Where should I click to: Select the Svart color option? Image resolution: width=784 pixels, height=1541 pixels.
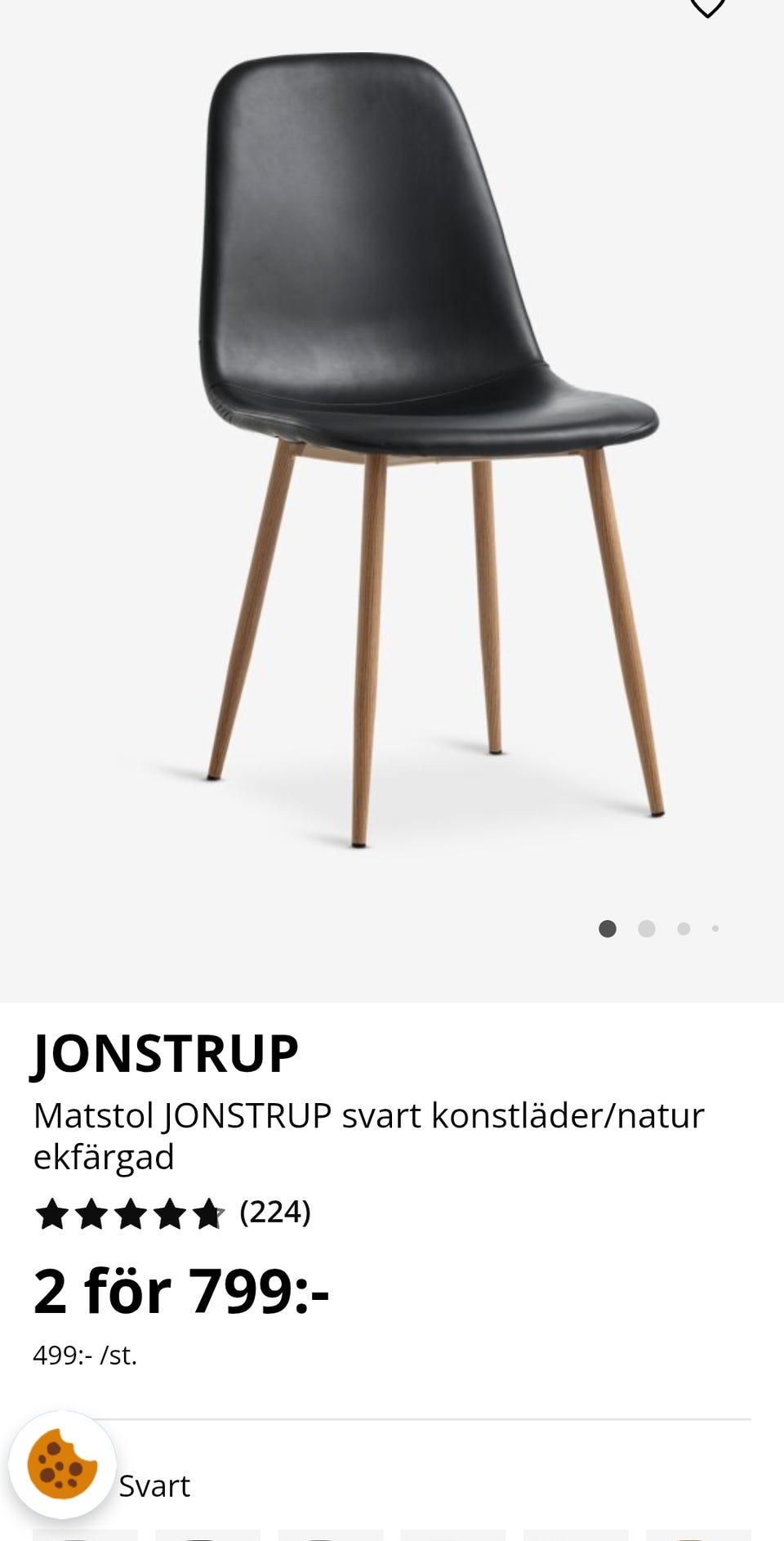[155, 1487]
